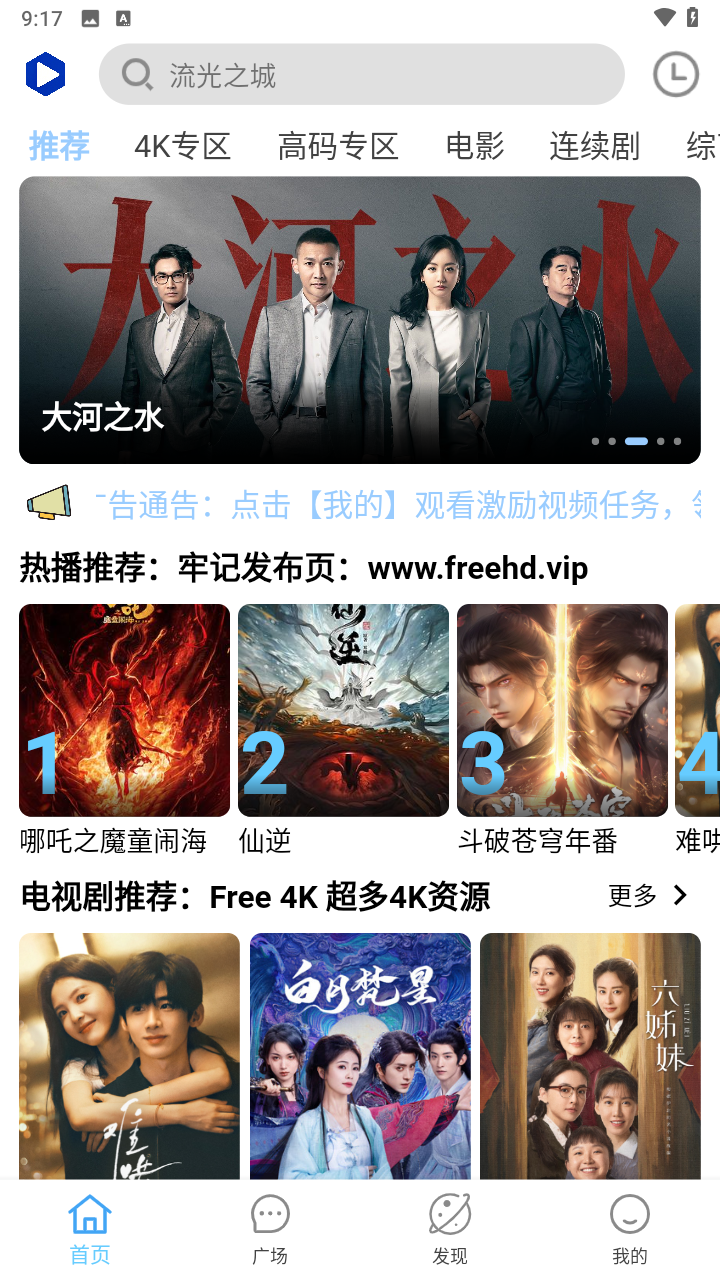
Task: Open the 我的 profile tab
Action: click(x=630, y=1230)
